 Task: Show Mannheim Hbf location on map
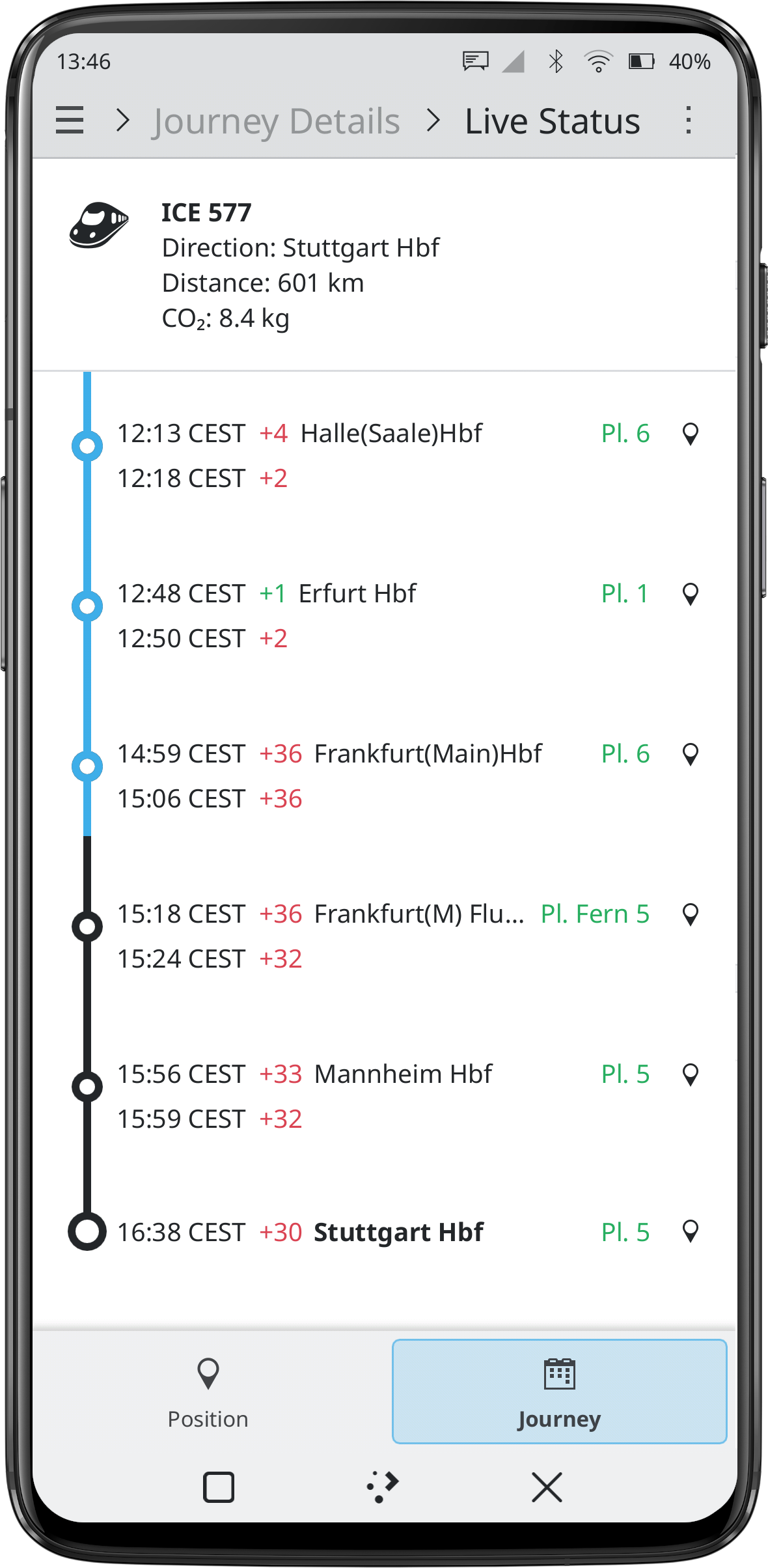(690, 1074)
